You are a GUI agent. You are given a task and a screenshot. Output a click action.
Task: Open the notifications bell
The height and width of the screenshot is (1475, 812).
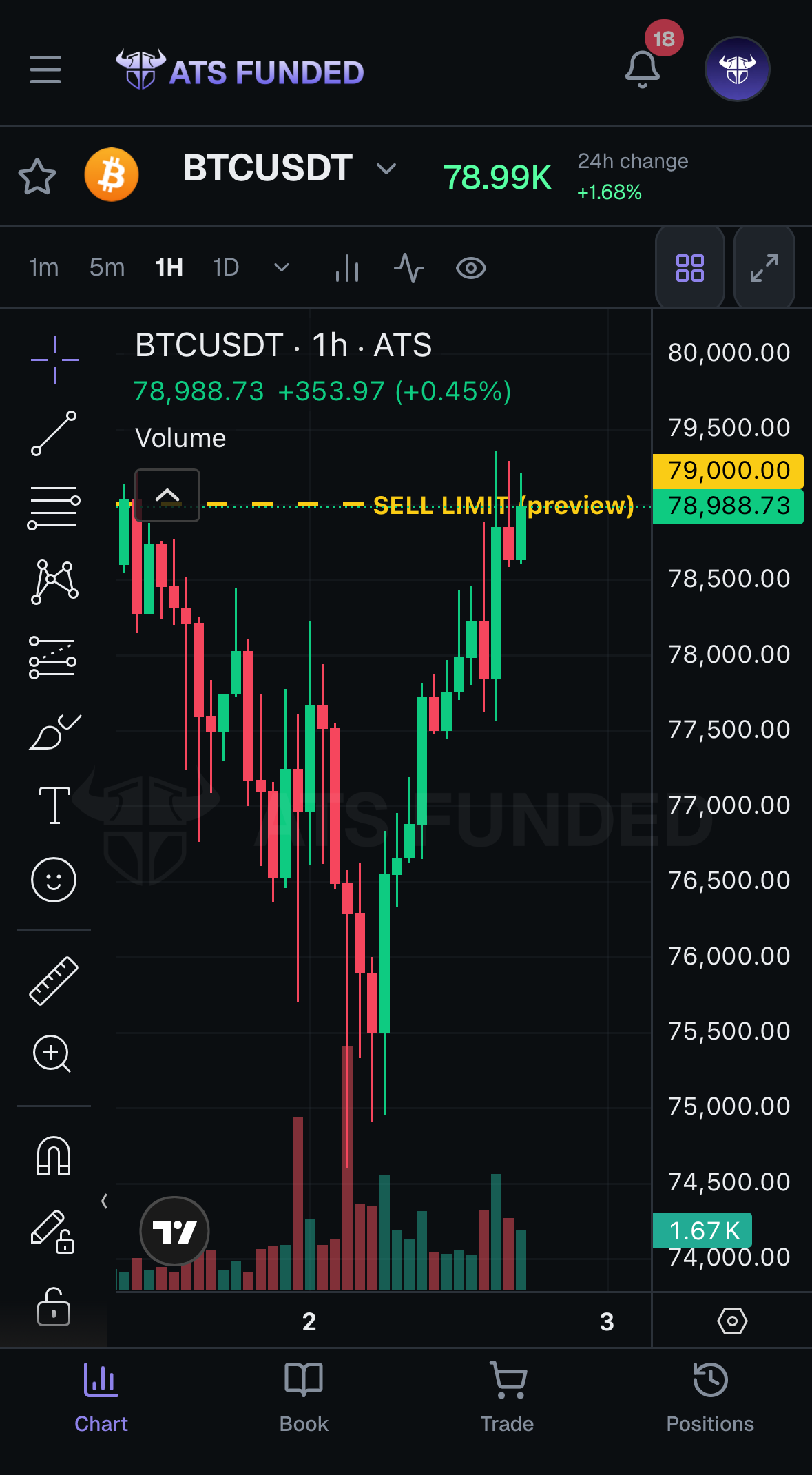642,70
